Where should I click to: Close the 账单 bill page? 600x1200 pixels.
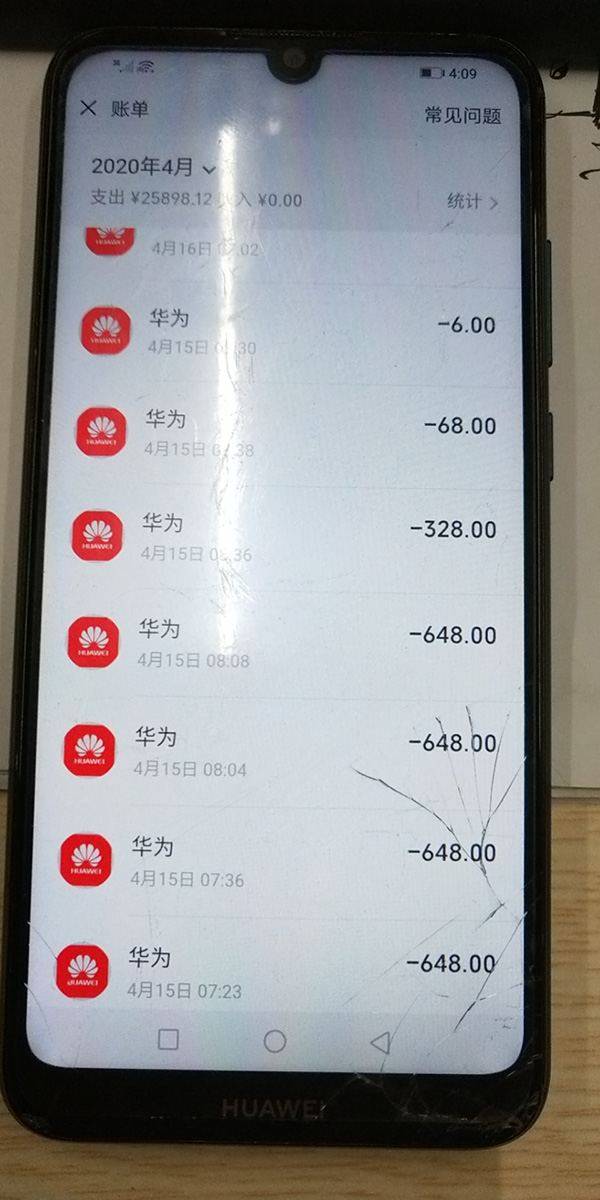point(88,108)
